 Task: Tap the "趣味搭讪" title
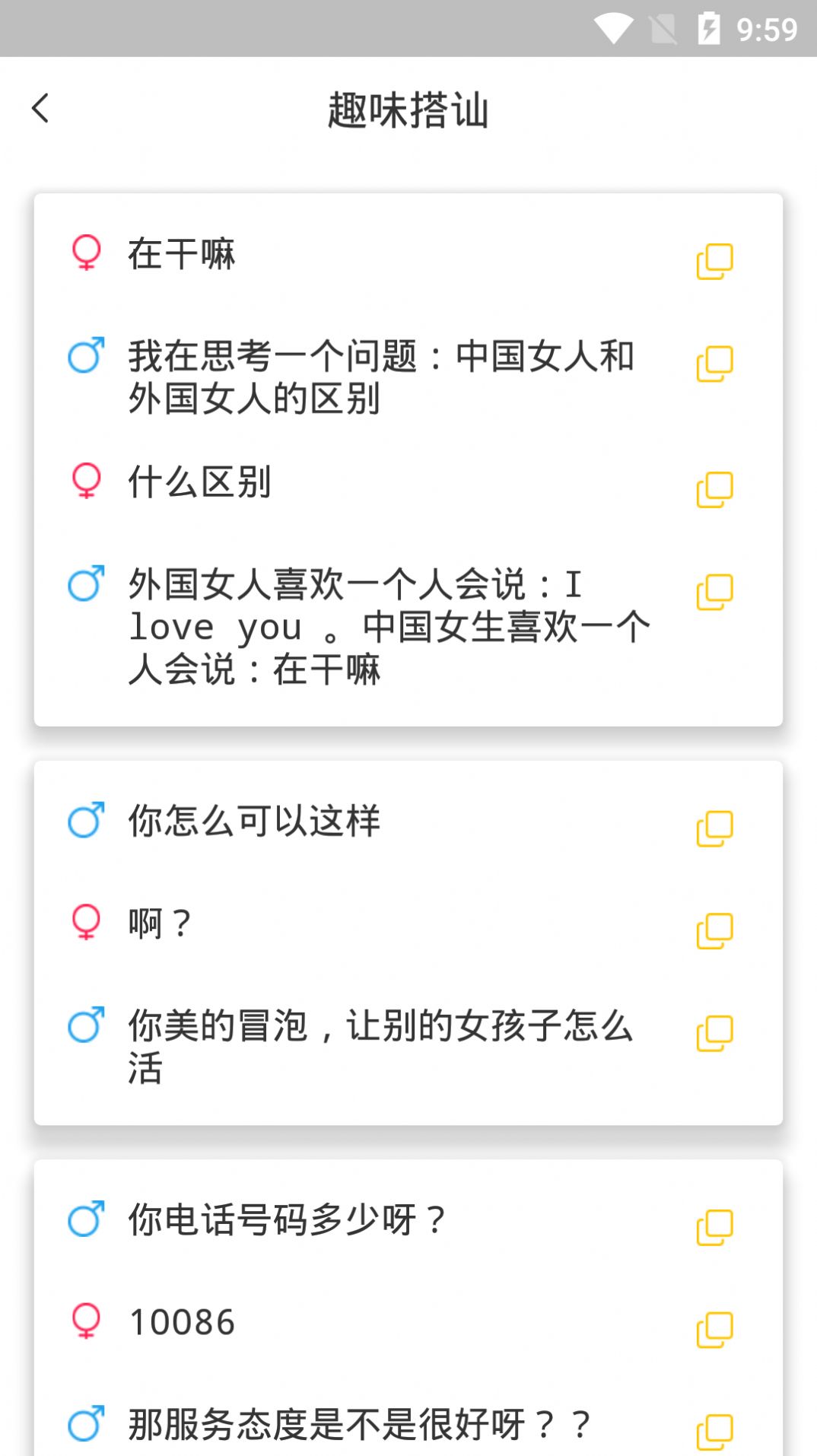tap(408, 108)
